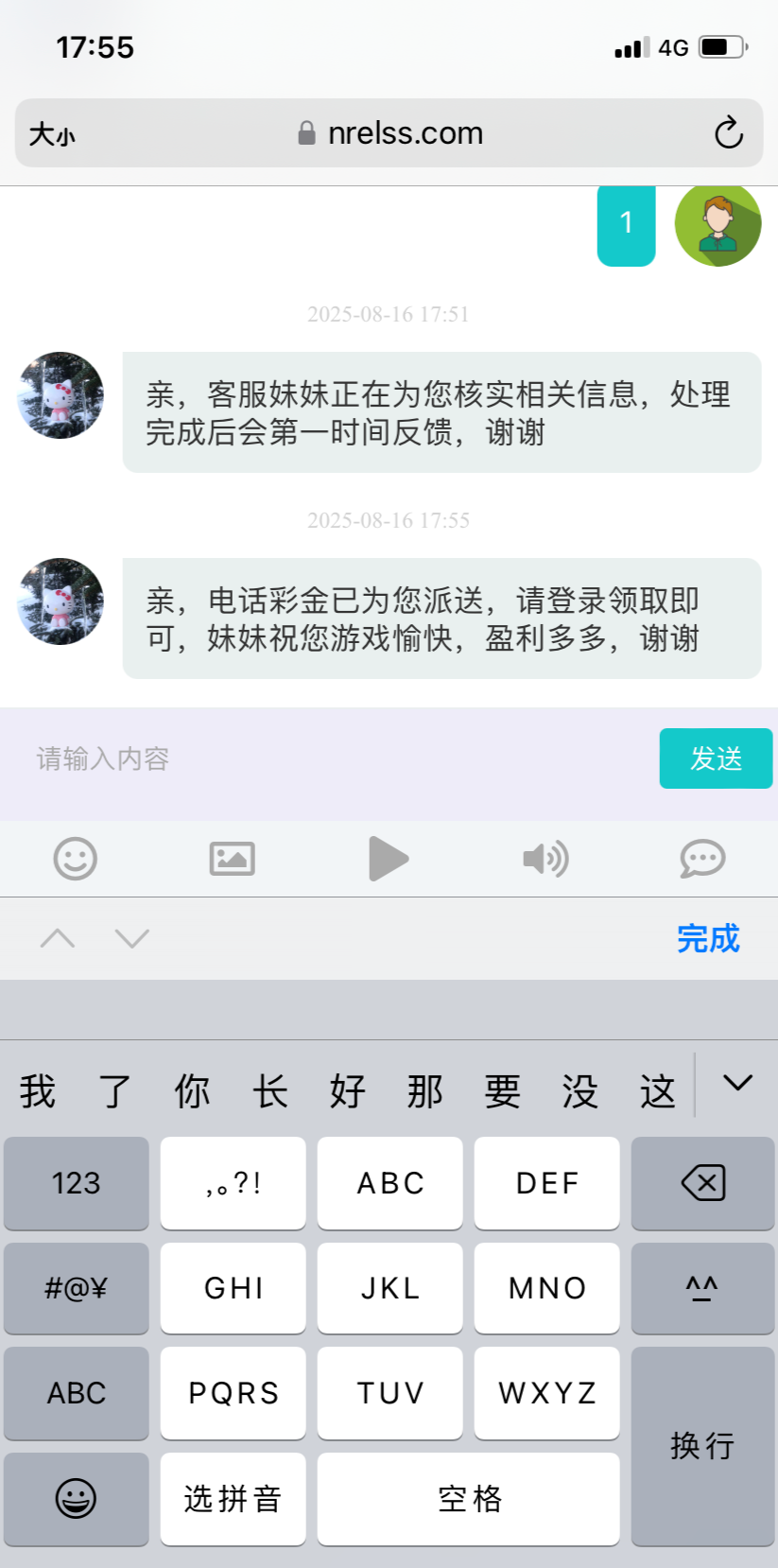This screenshot has height=1568, width=778.
Task: Attach an image using the picture icon
Action: pyautogui.click(x=232, y=859)
